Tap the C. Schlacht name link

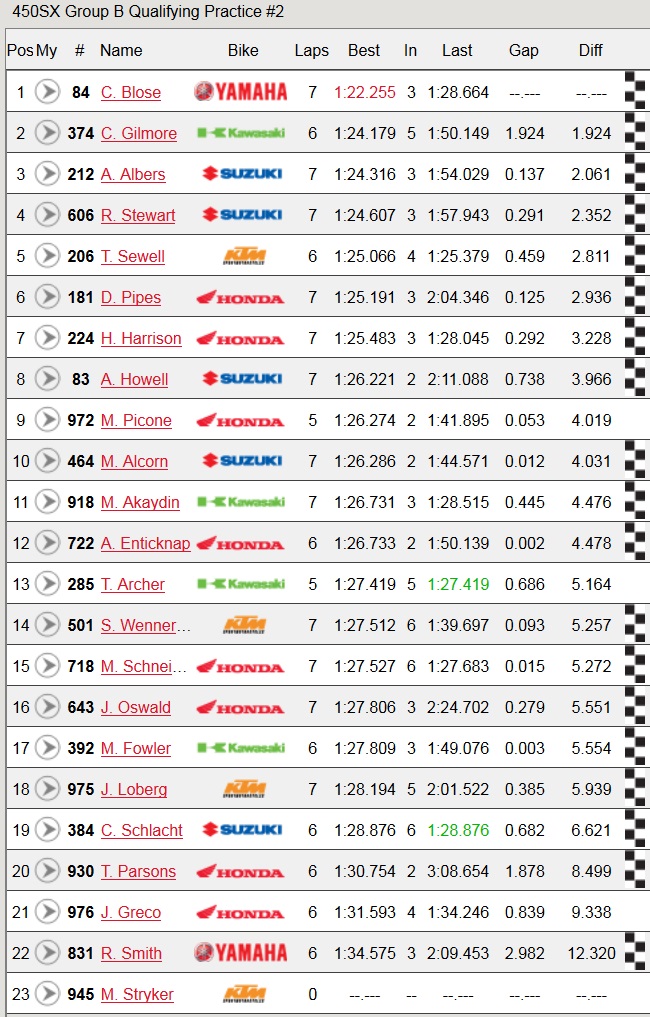141,830
